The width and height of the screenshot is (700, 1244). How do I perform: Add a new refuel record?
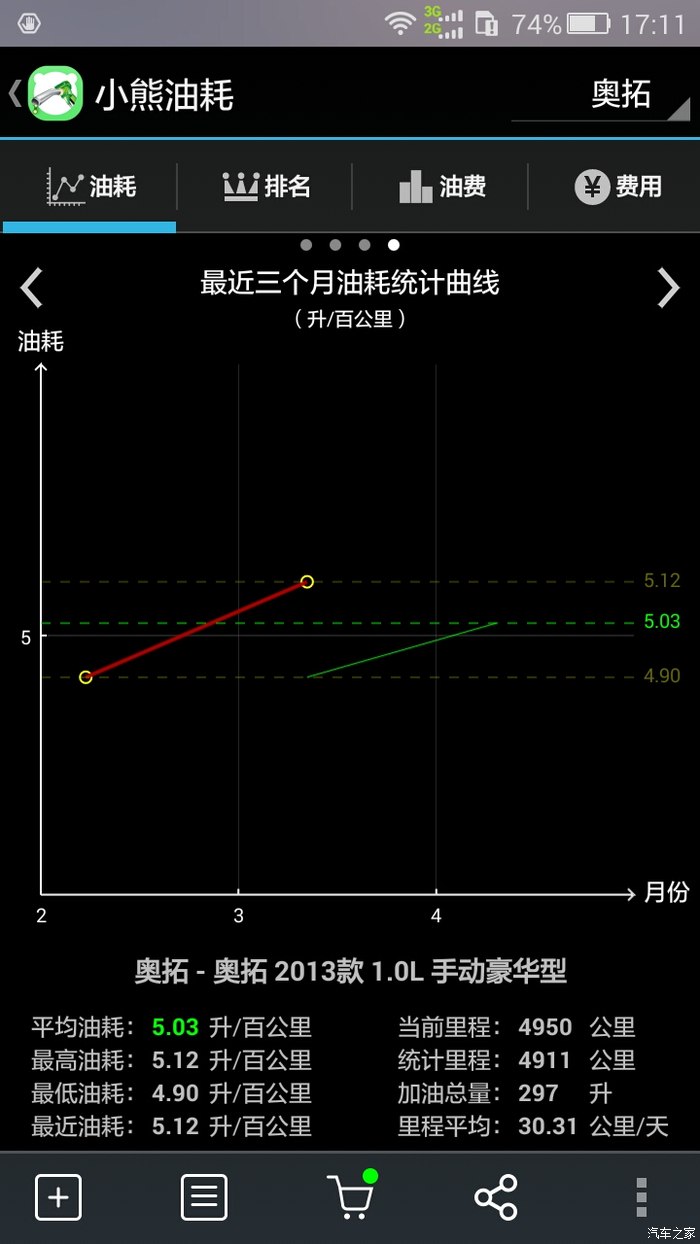click(58, 1197)
